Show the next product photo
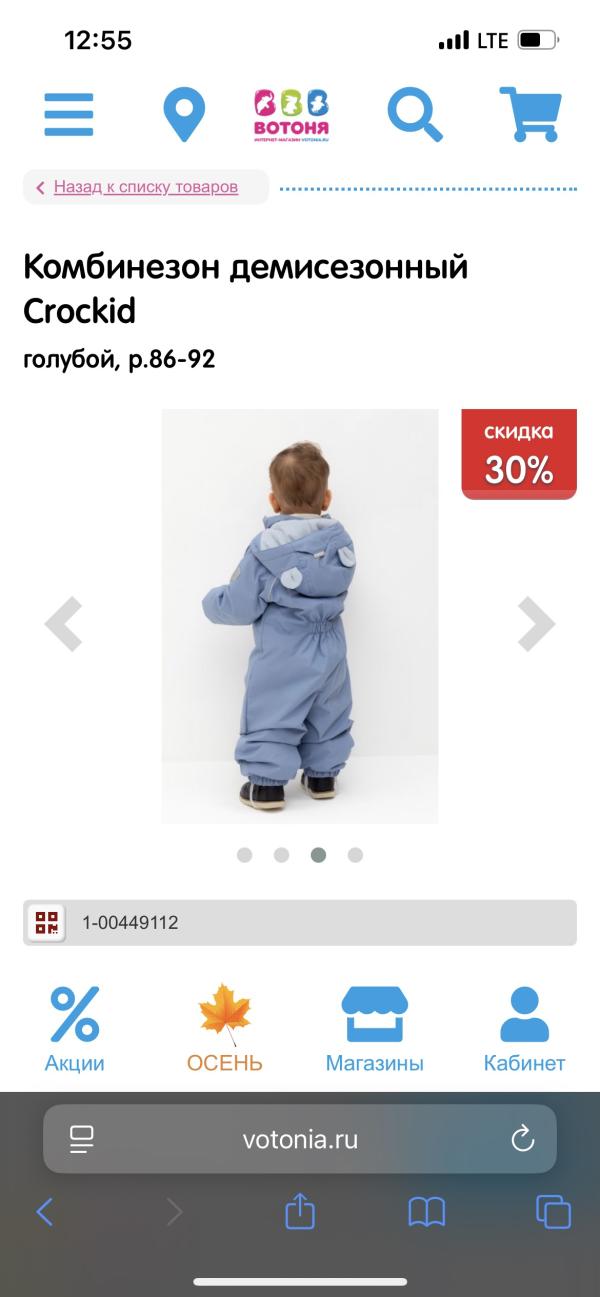Screen dimensions: 600x1297 point(535,624)
